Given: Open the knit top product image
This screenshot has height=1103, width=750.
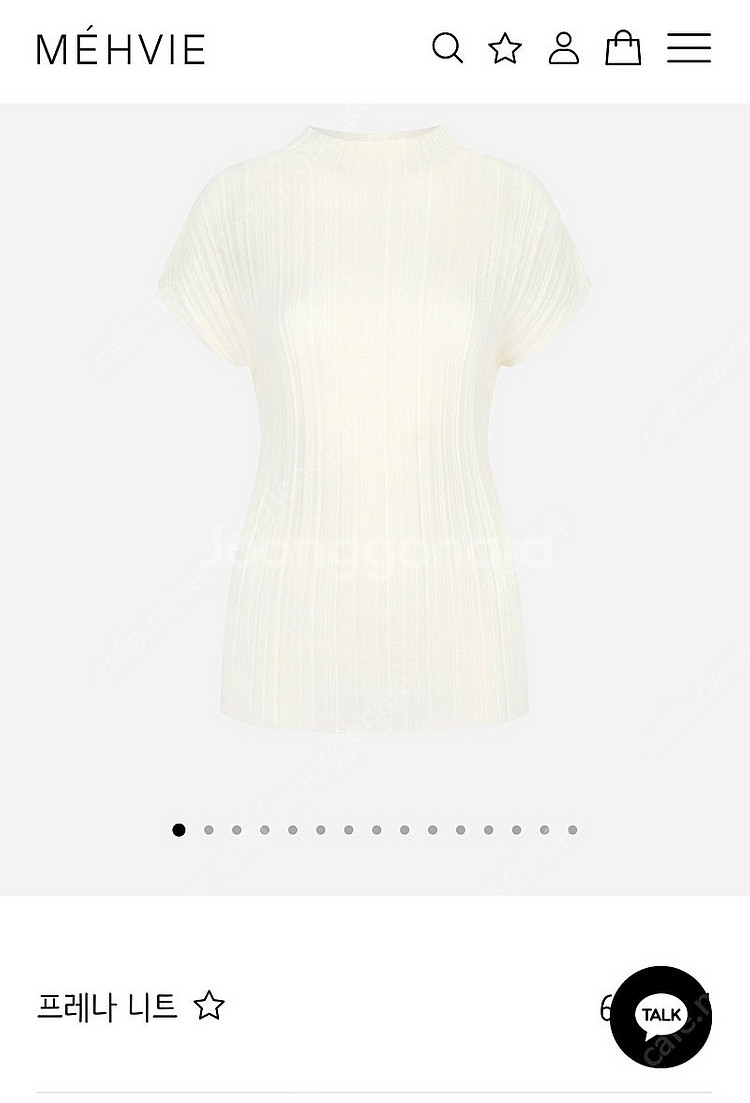Looking at the screenshot, I should click(374, 430).
